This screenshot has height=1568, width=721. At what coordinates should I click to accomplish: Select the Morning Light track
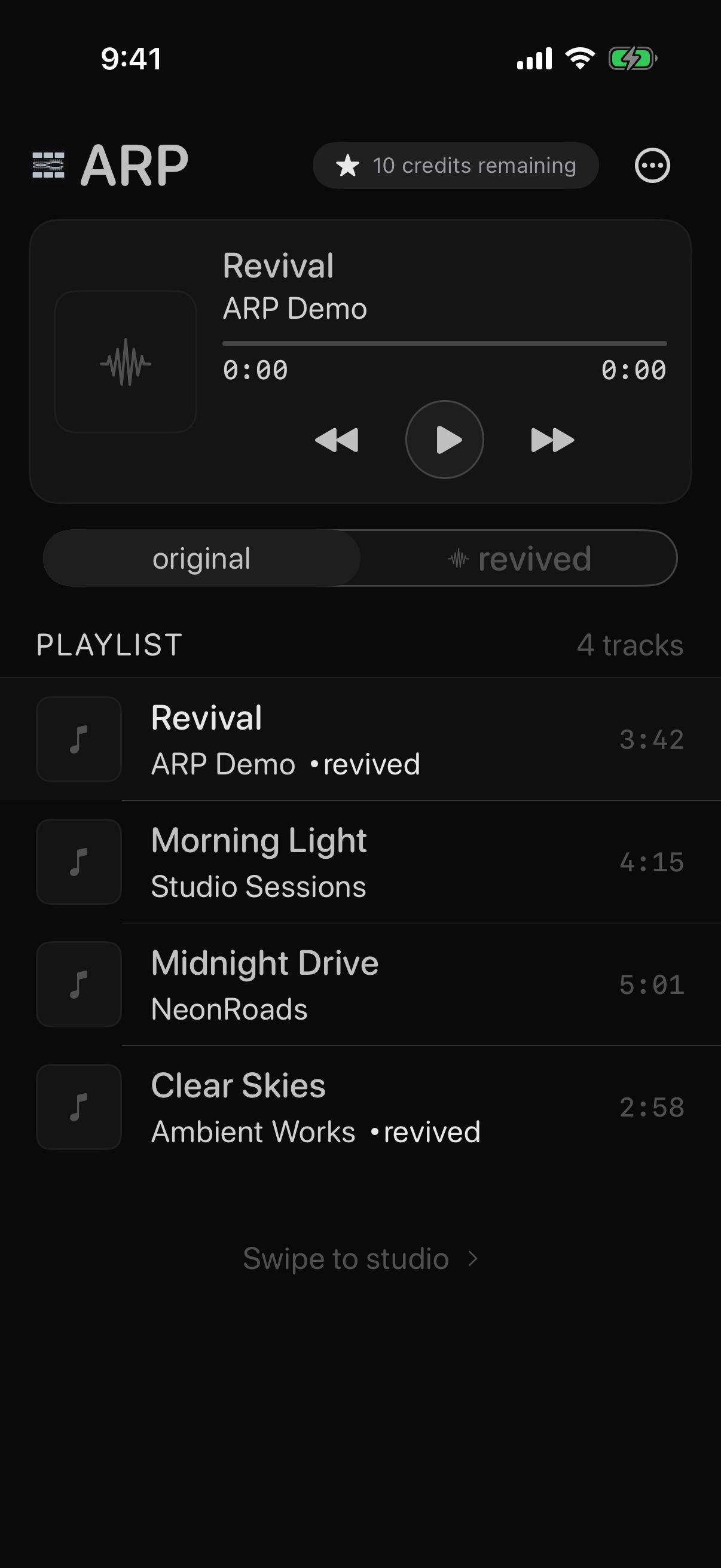(x=360, y=862)
